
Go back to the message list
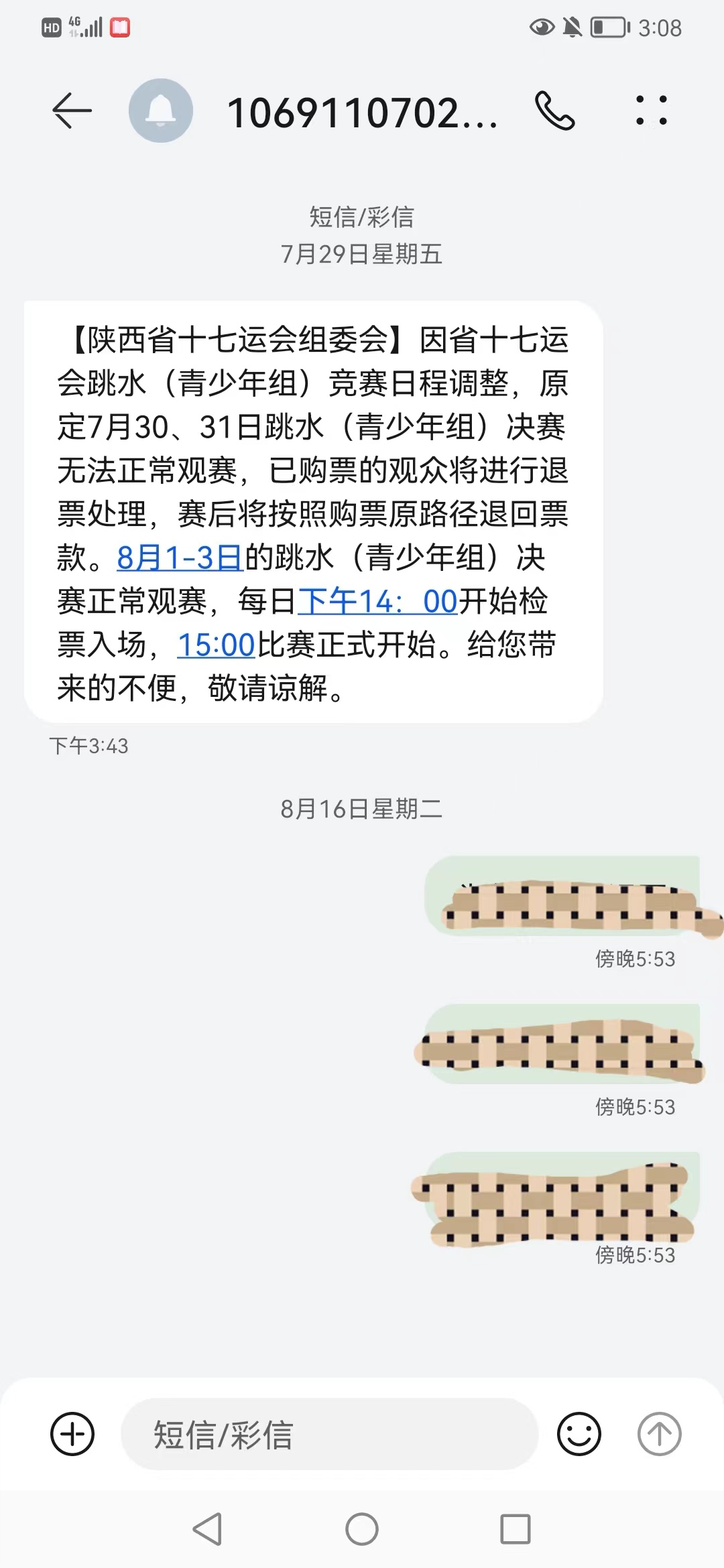click(x=72, y=111)
